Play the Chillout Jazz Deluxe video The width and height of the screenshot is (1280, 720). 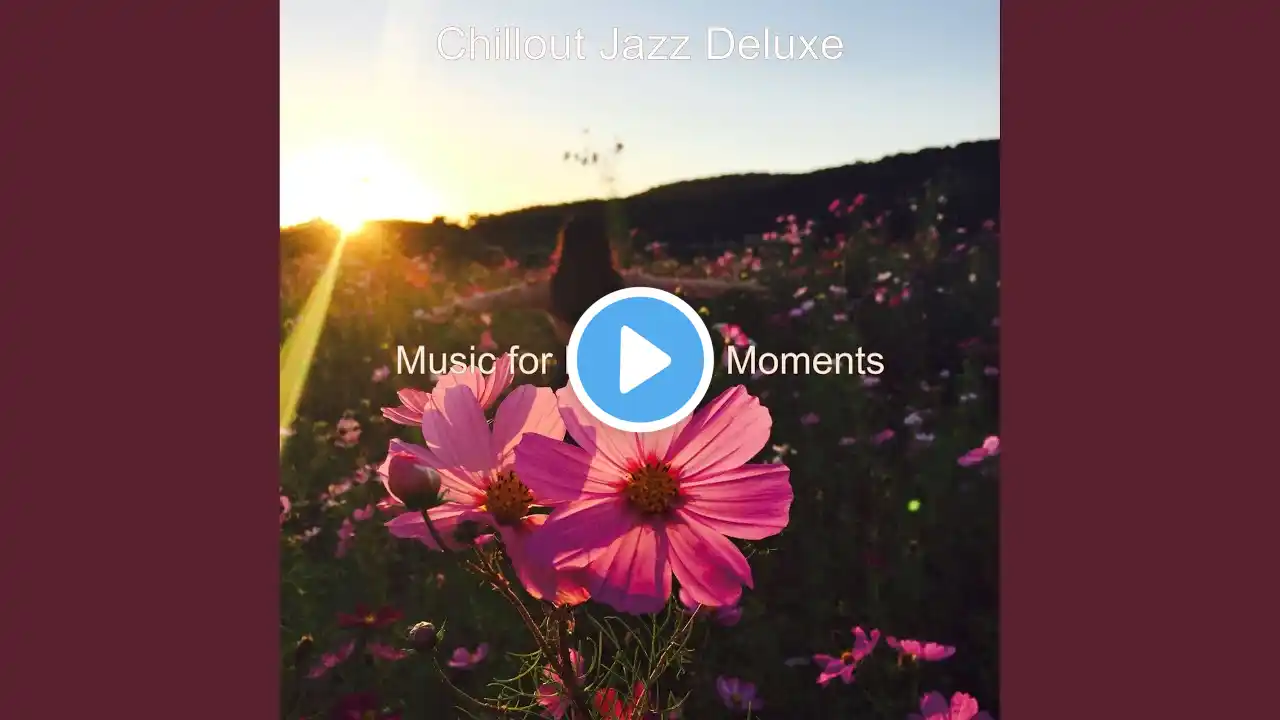640,360
